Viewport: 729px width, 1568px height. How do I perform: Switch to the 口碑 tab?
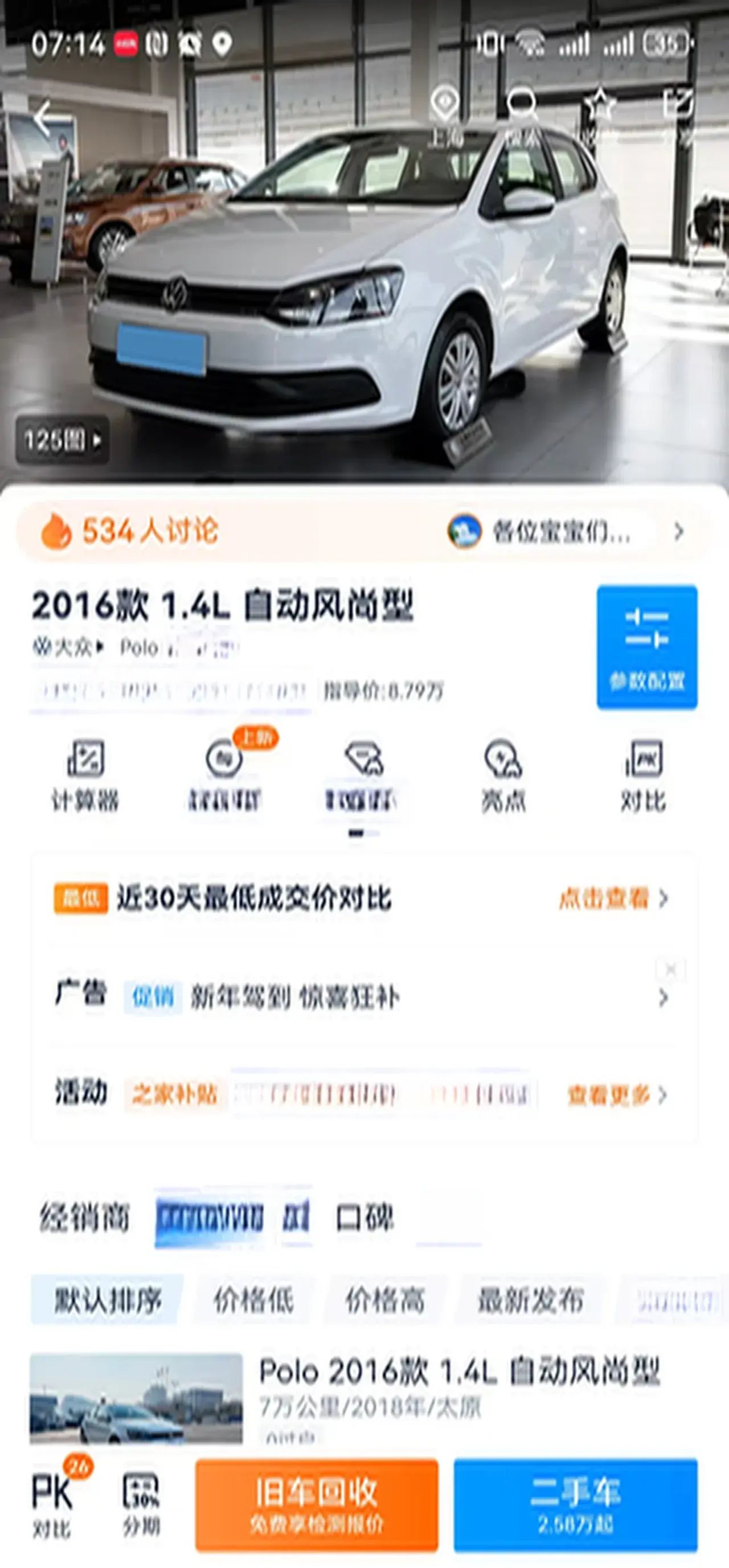[x=365, y=1218]
